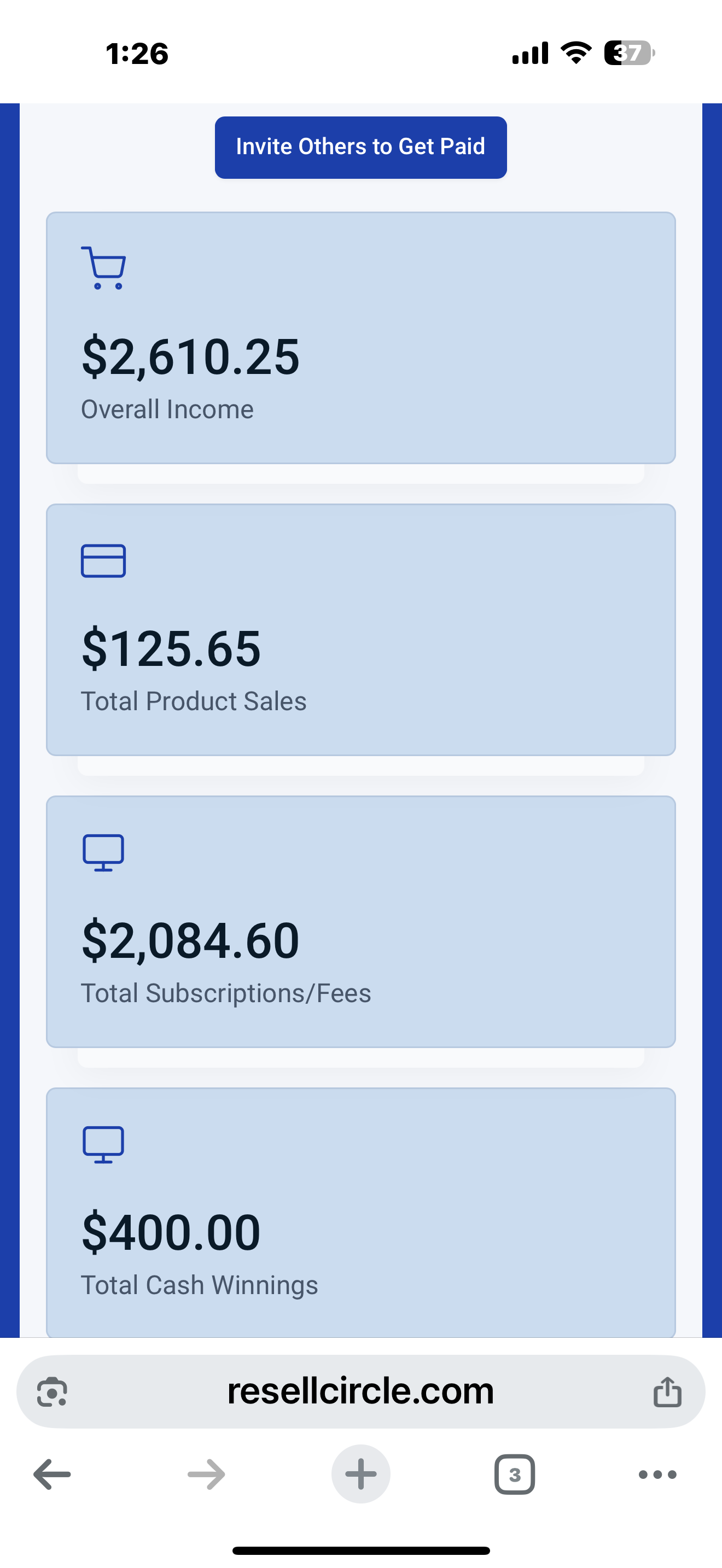Screen dimensions: 722x1568
Task: Open the resellcircle.com address bar
Action: (360, 1391)
